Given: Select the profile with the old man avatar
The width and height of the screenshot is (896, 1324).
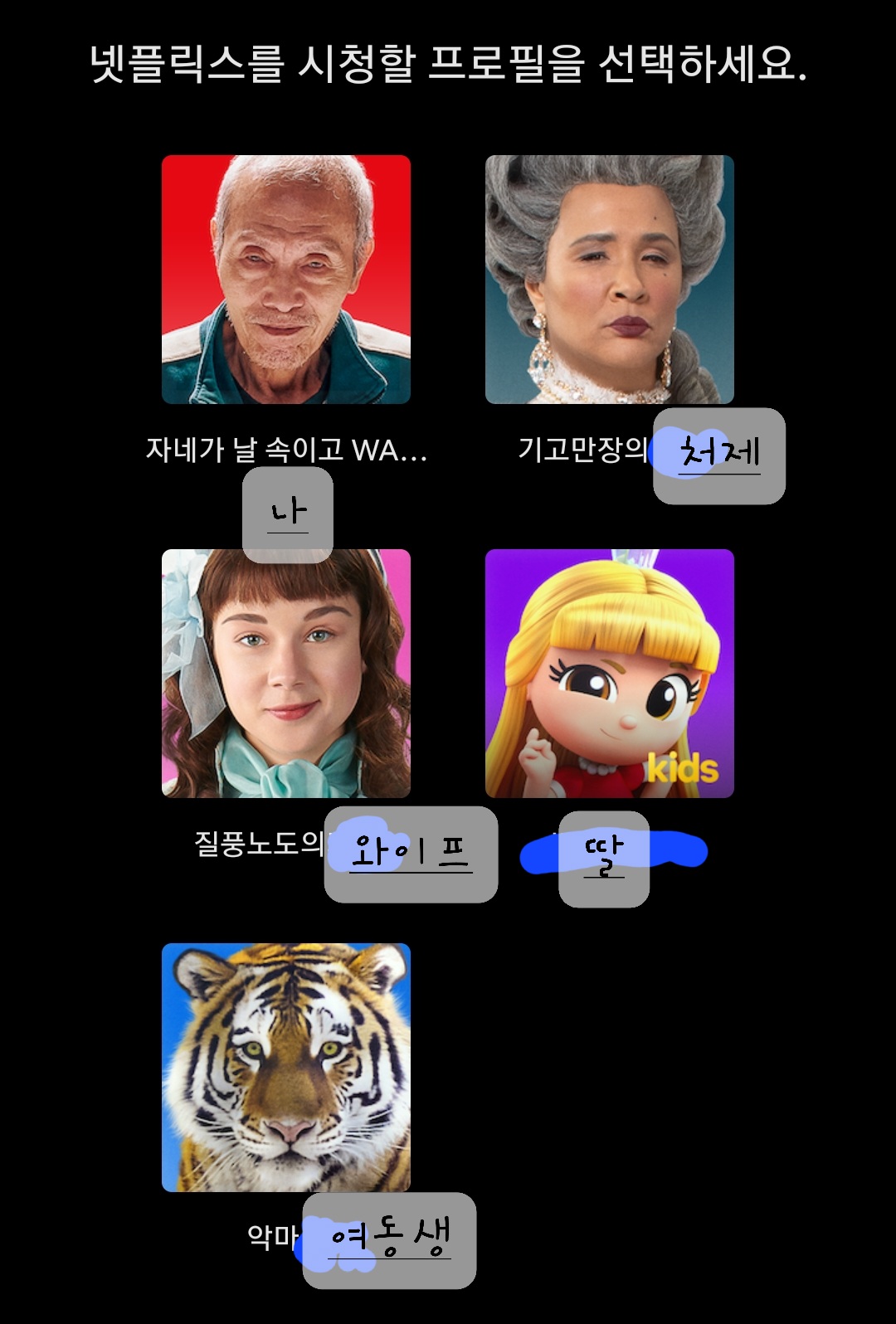Looking at the screenshot, I should tap(286, 280).
